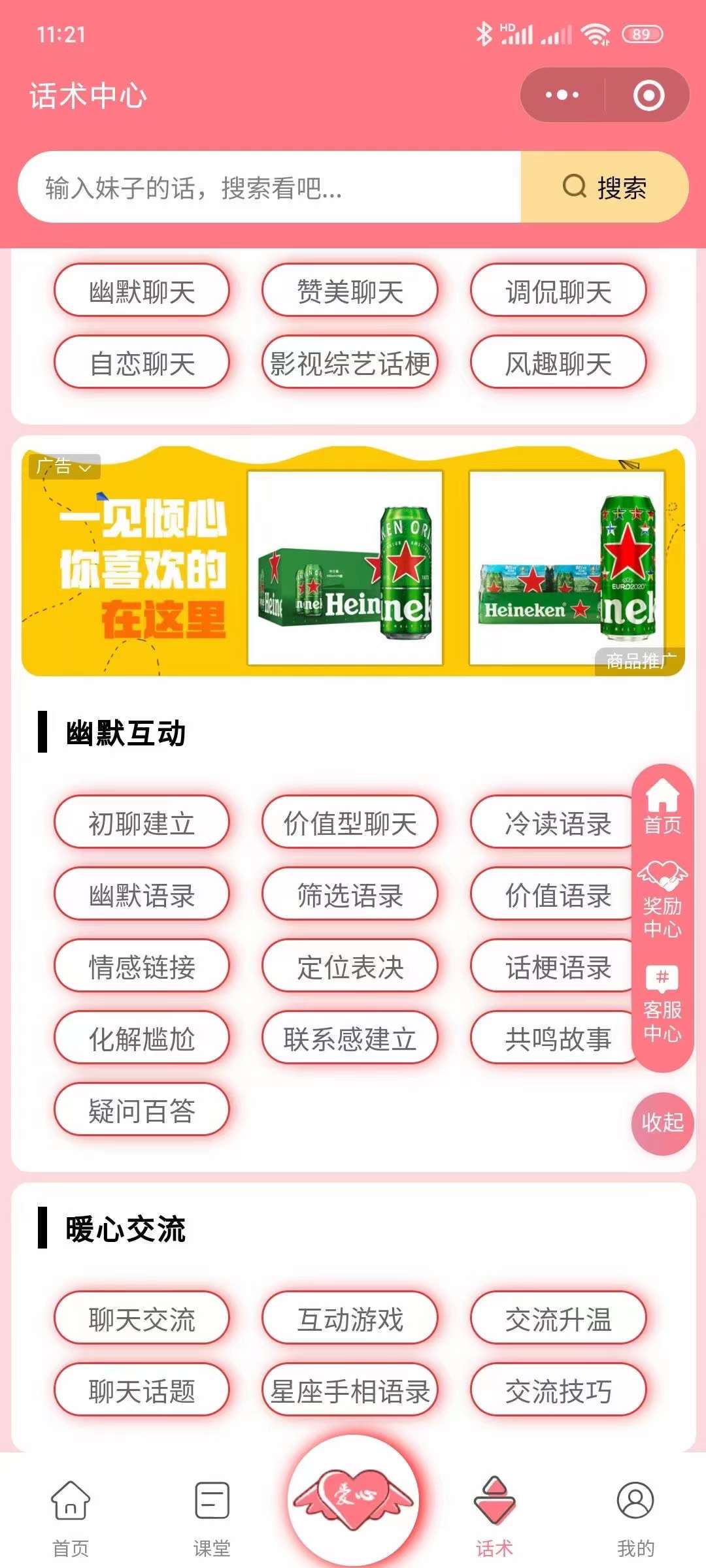Open 互动游戏 under 暖心交流
The image size is (706, 1568).
tap(350, 1319)
